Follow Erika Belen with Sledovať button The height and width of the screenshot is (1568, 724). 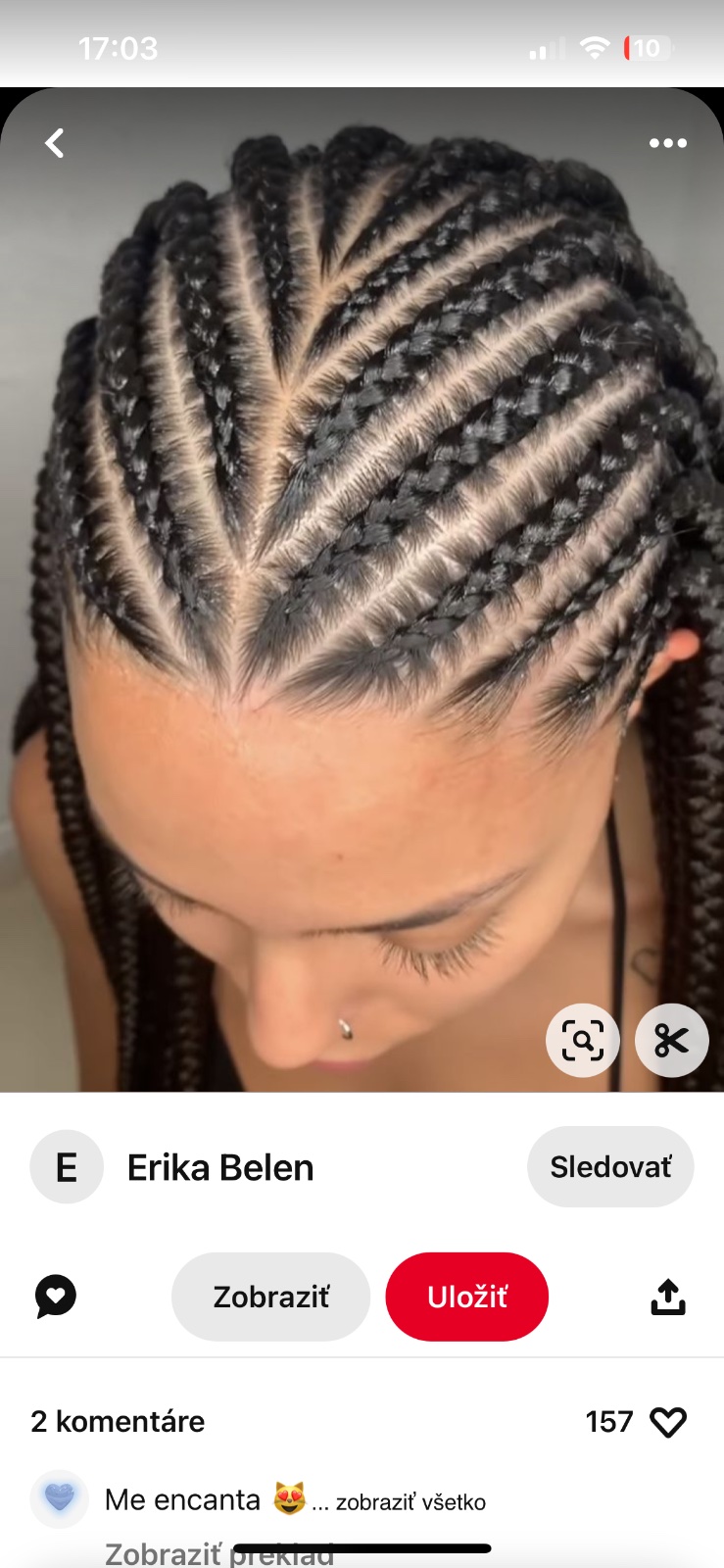(610, 1167)
